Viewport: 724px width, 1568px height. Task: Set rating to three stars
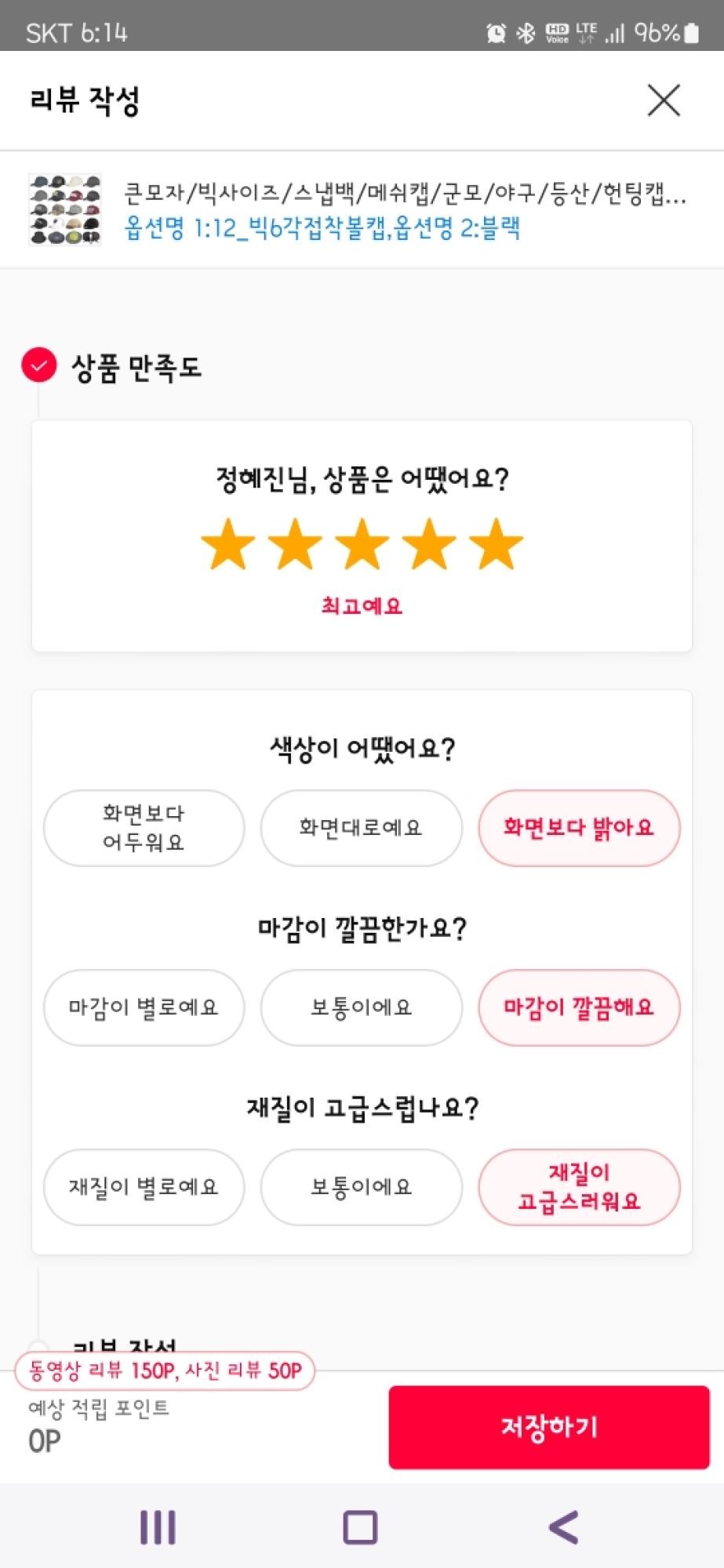tap(362, 544)
